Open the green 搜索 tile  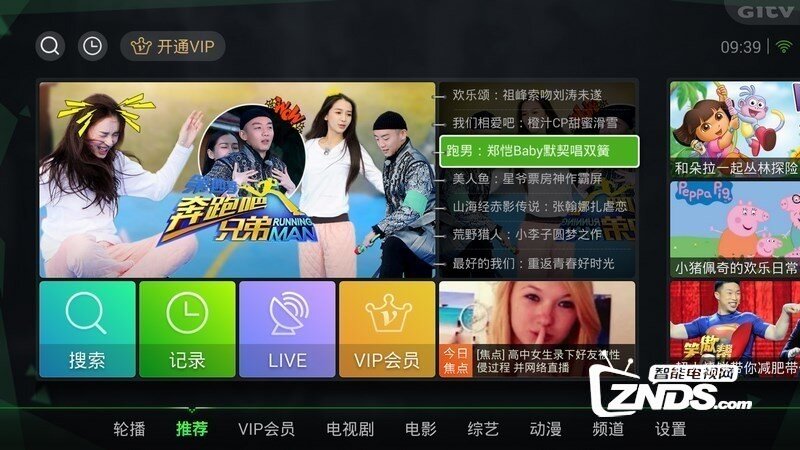tap(87, 329)
